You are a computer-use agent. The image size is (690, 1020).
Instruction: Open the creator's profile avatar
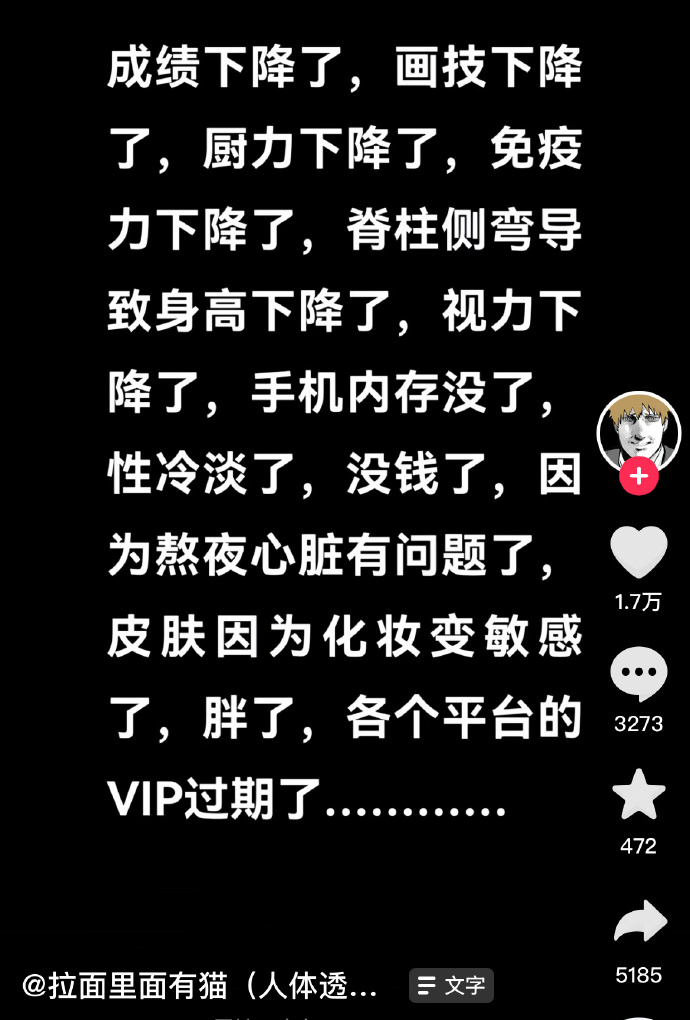638,432
